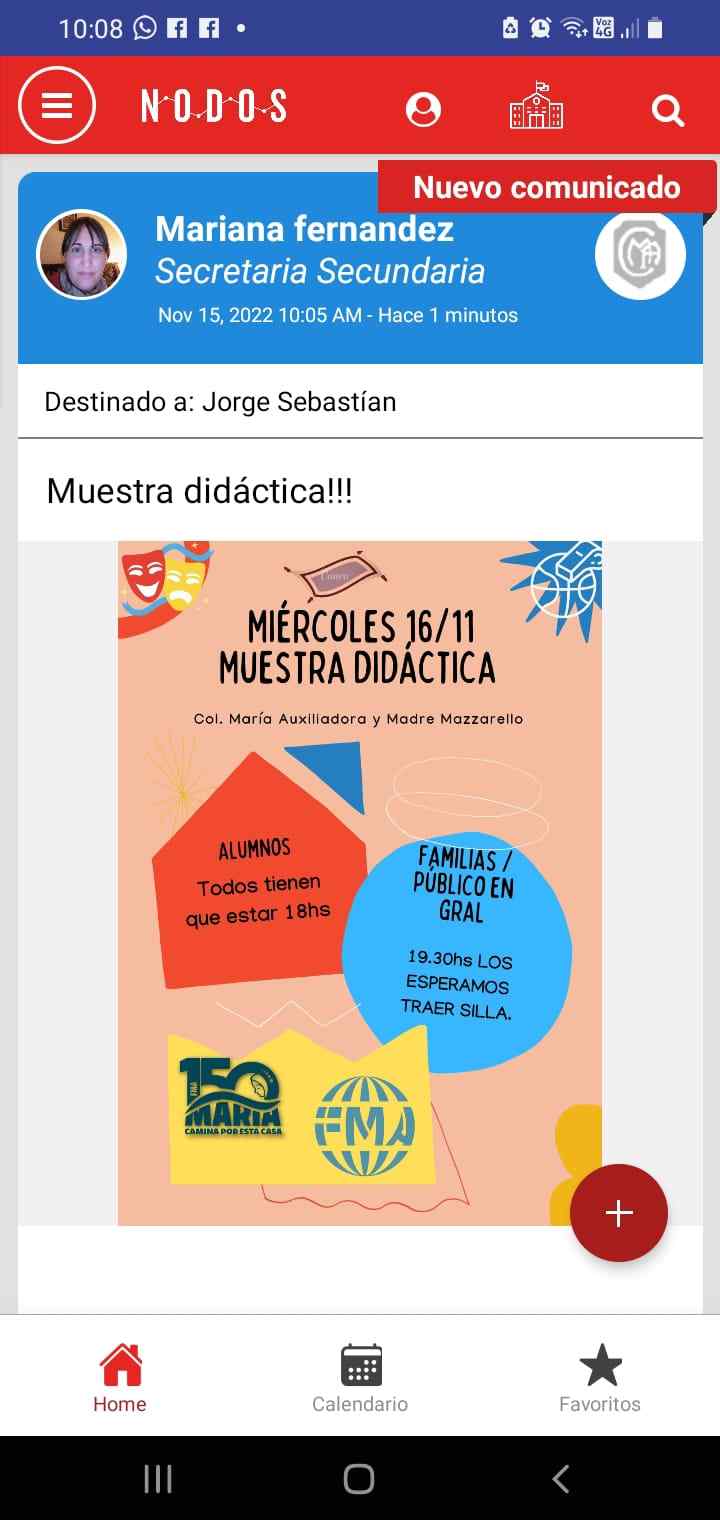
Task: Open the school building icon
Action: point(536,106)
